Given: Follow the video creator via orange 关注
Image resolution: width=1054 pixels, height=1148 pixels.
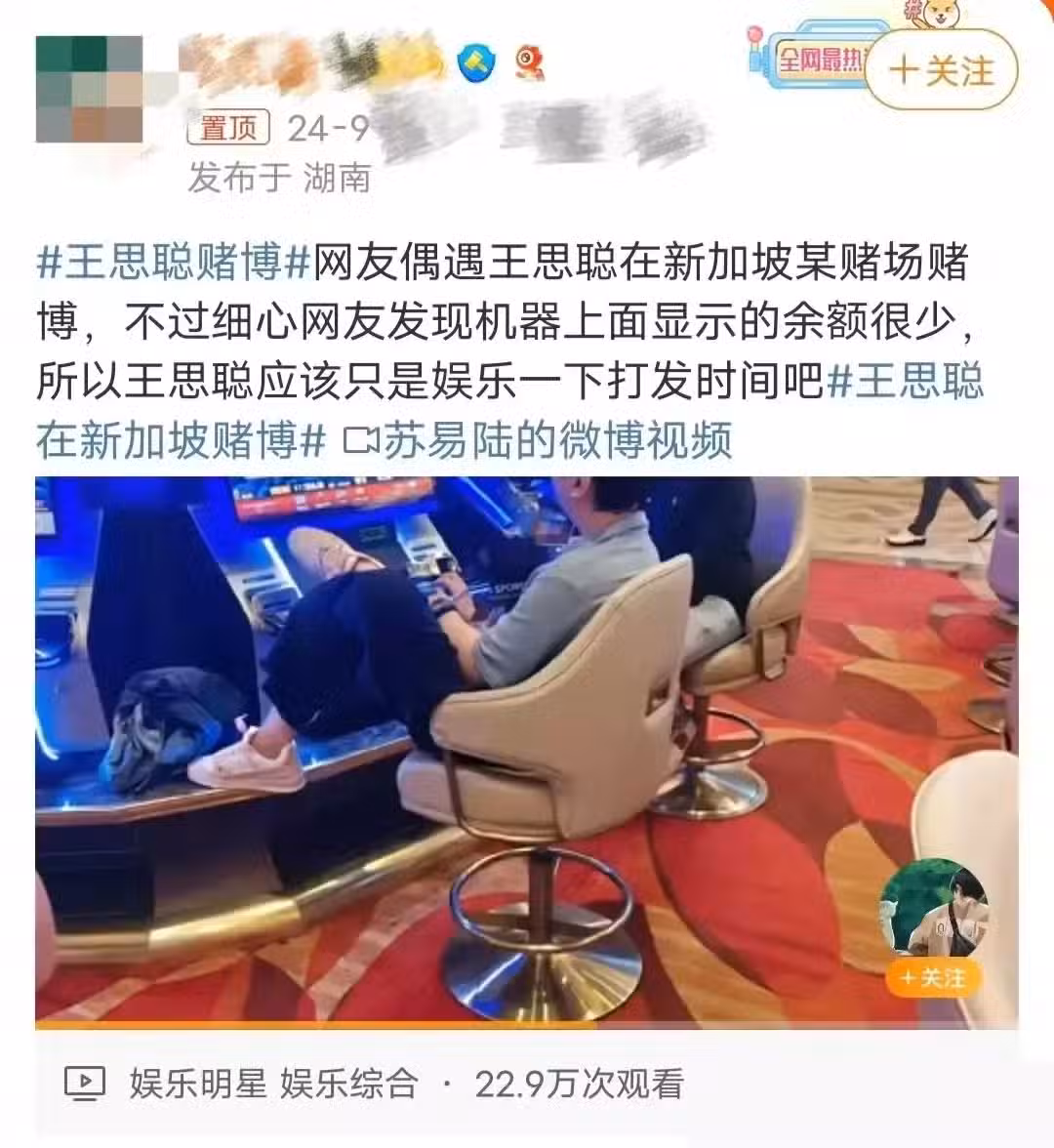Looking at the screenshot, I should pos(932,977).
